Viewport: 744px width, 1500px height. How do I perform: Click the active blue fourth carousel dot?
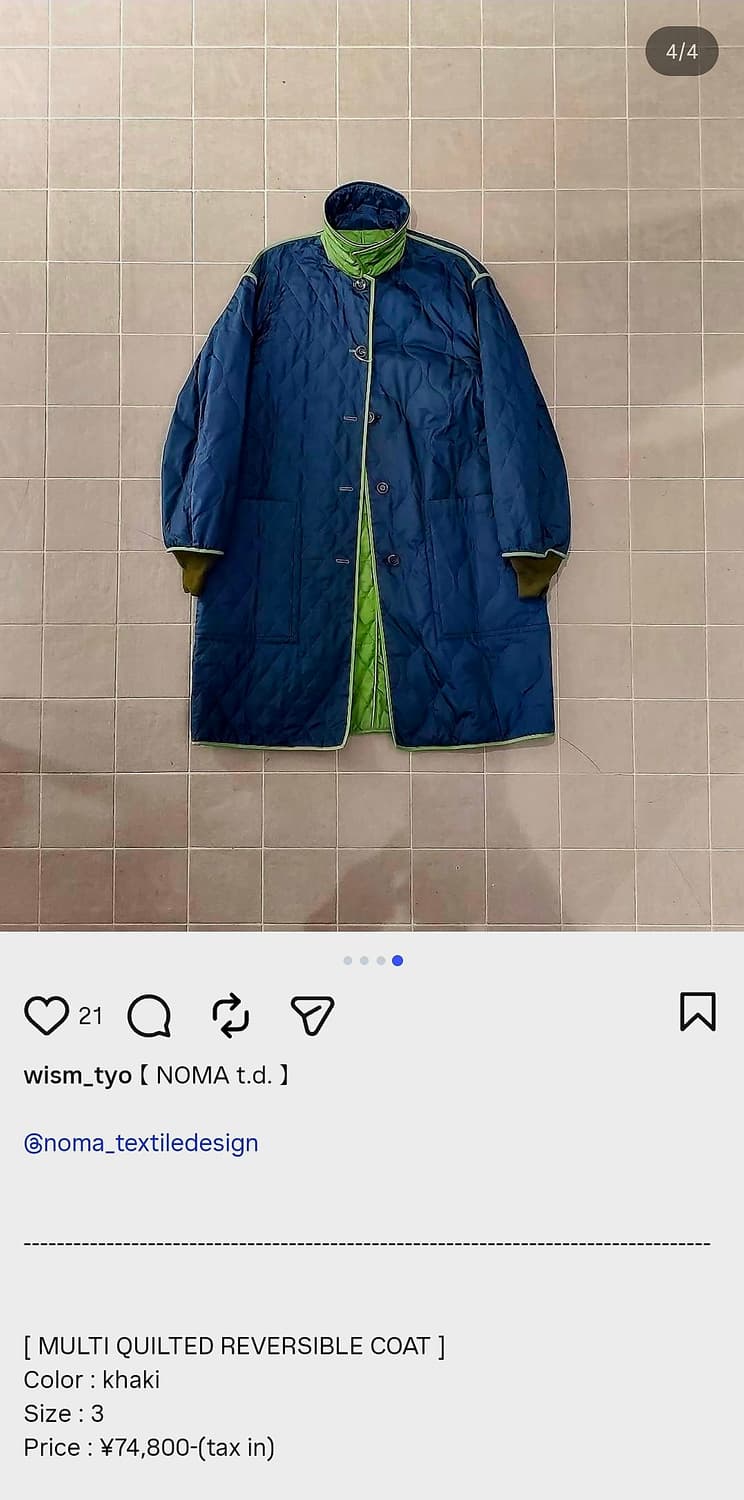point(398,960)
